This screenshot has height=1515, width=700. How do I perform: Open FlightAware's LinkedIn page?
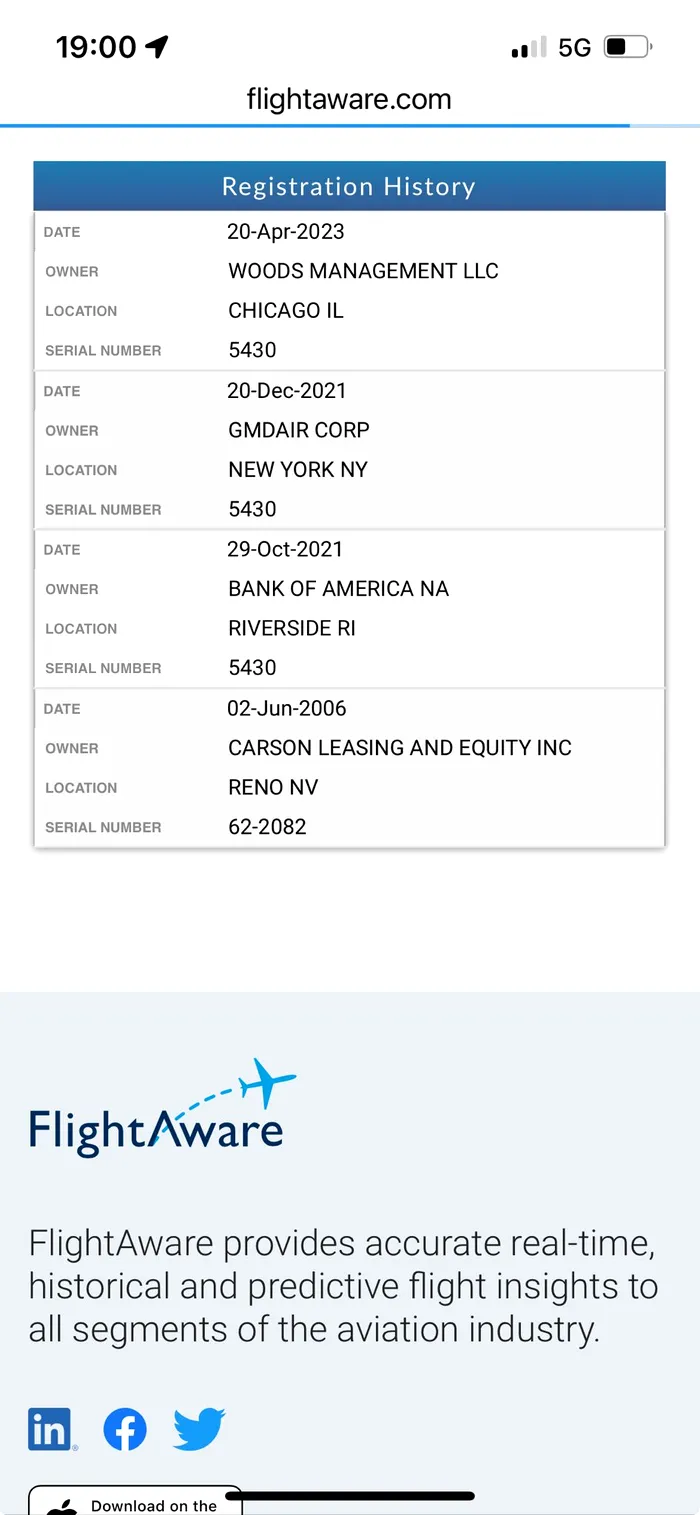51,1429
